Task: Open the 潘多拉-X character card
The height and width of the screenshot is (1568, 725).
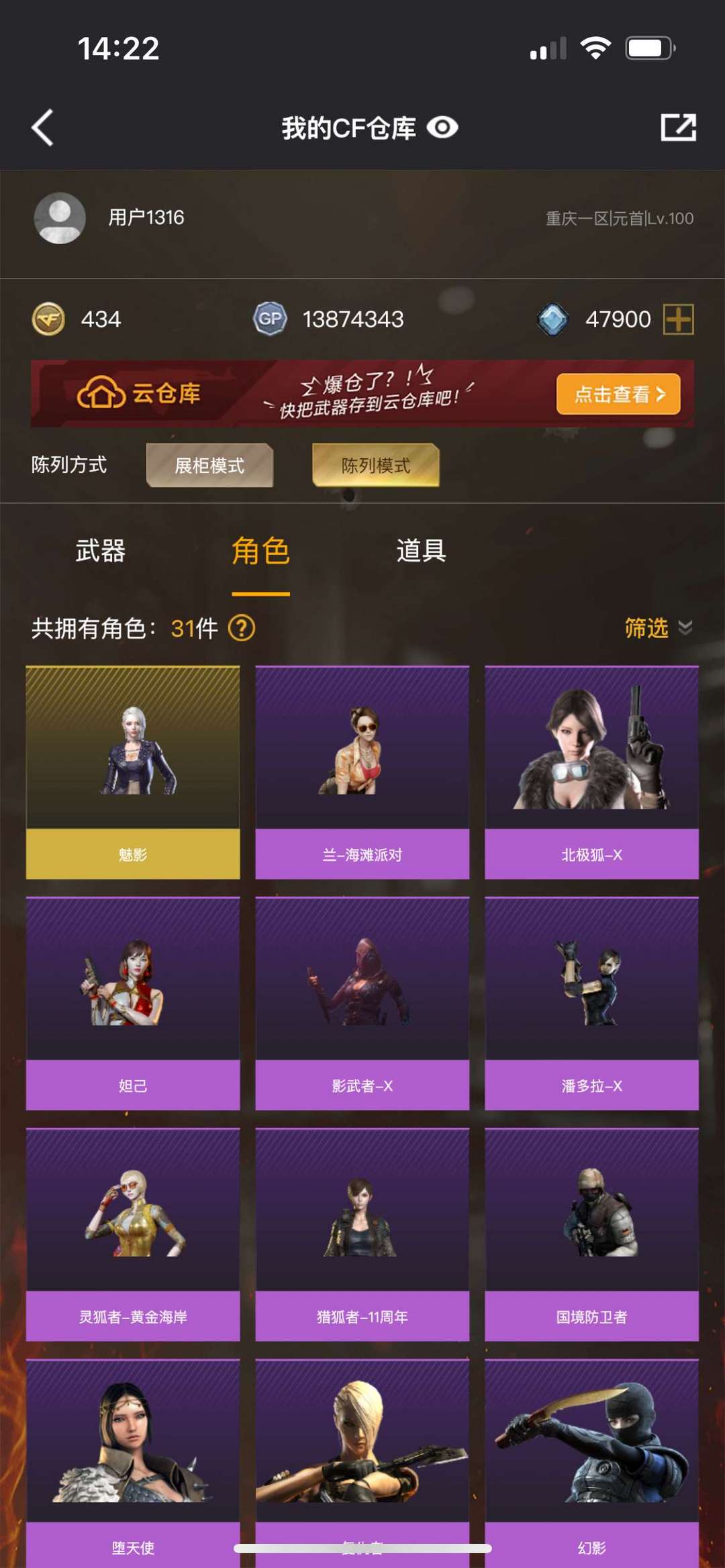Action: click(x=592, y=1004)
